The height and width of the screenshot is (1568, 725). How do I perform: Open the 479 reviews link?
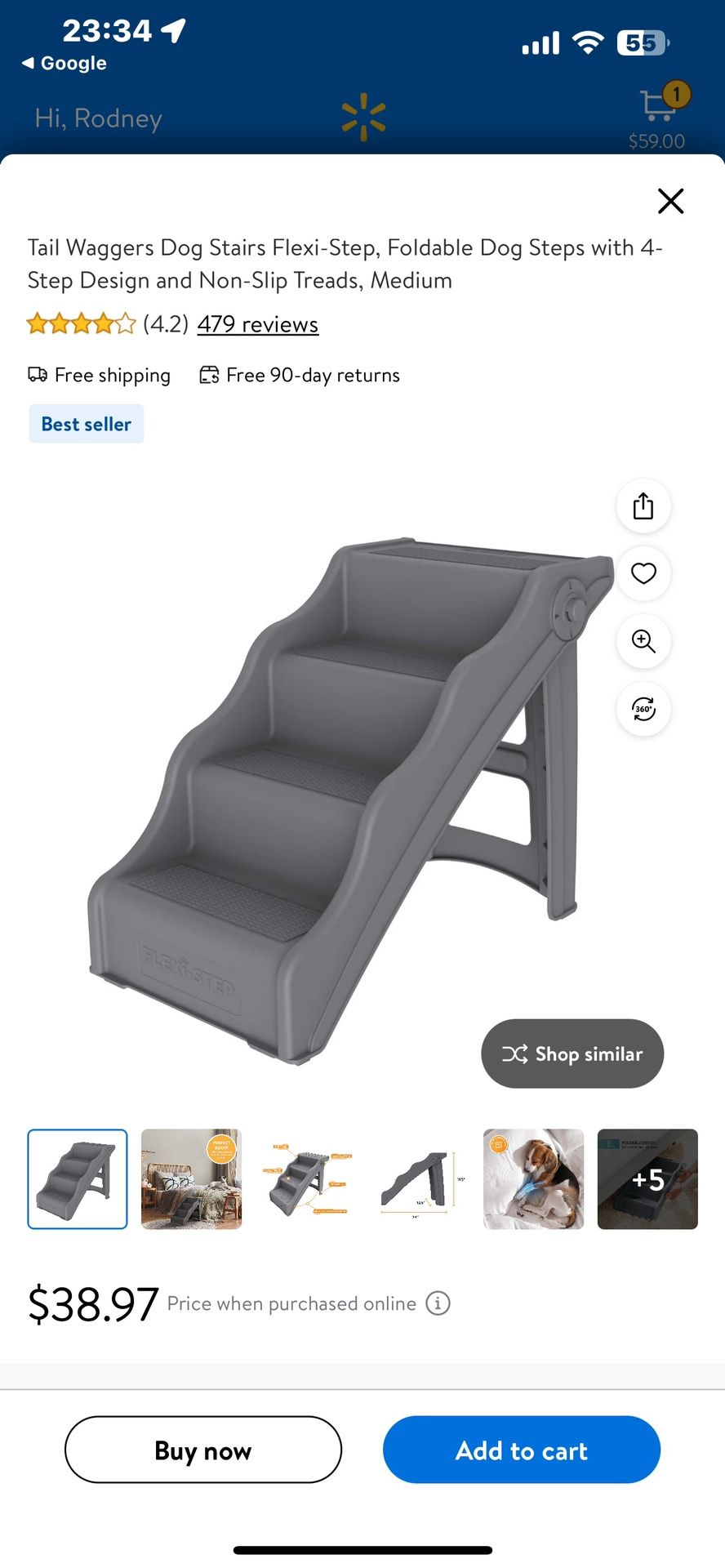(257, 324)
